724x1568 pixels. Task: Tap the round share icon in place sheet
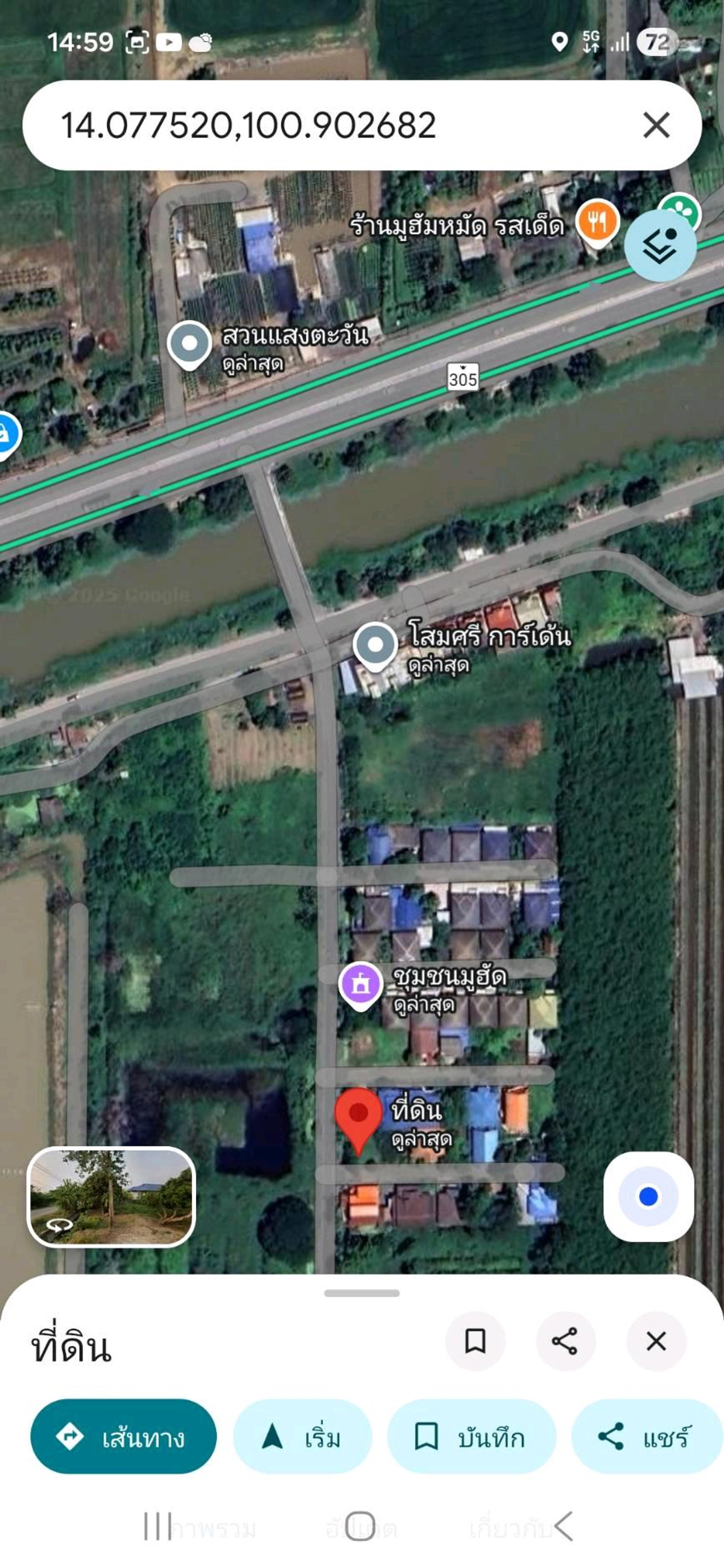[565, 1342]
